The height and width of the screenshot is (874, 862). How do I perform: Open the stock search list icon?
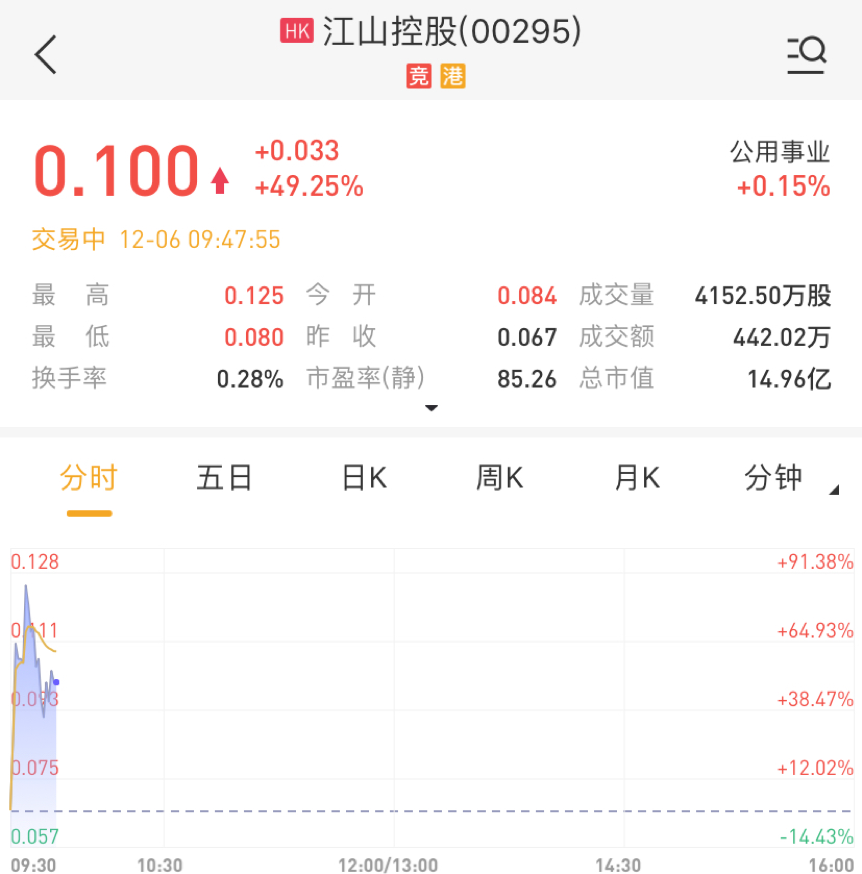coord(806,54)
